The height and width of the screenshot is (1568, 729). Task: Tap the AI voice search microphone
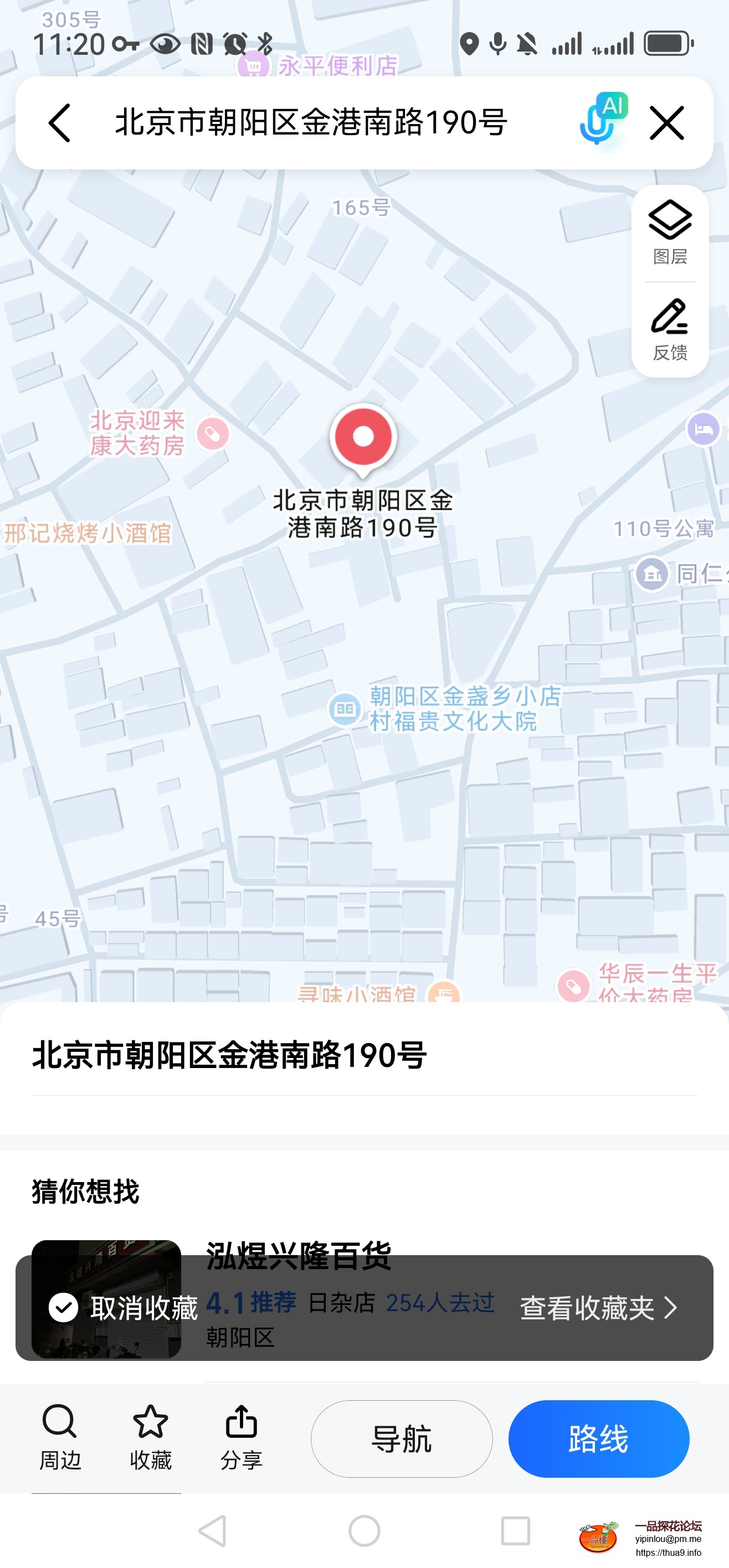602,121
